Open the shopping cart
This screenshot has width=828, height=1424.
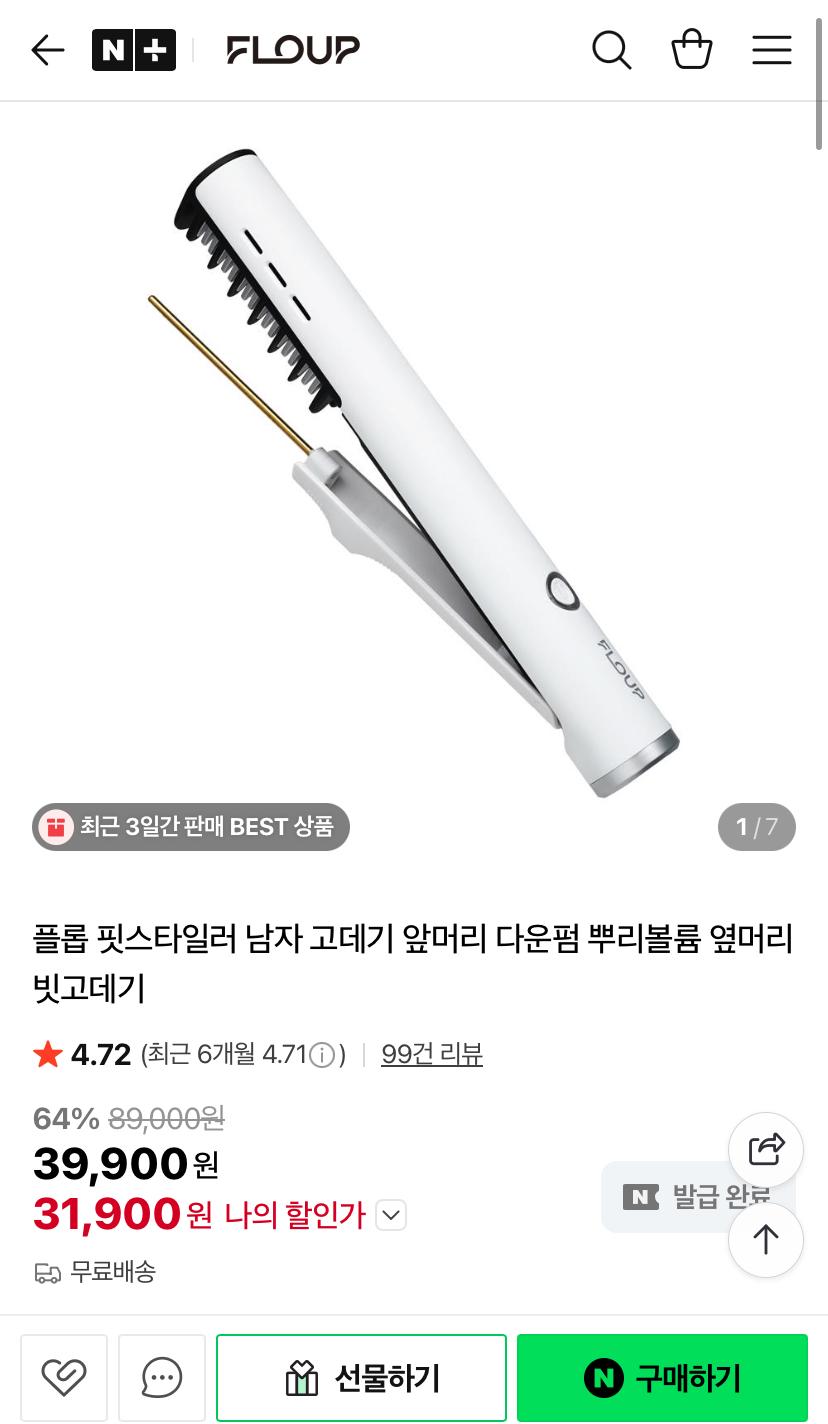[691, 50]
